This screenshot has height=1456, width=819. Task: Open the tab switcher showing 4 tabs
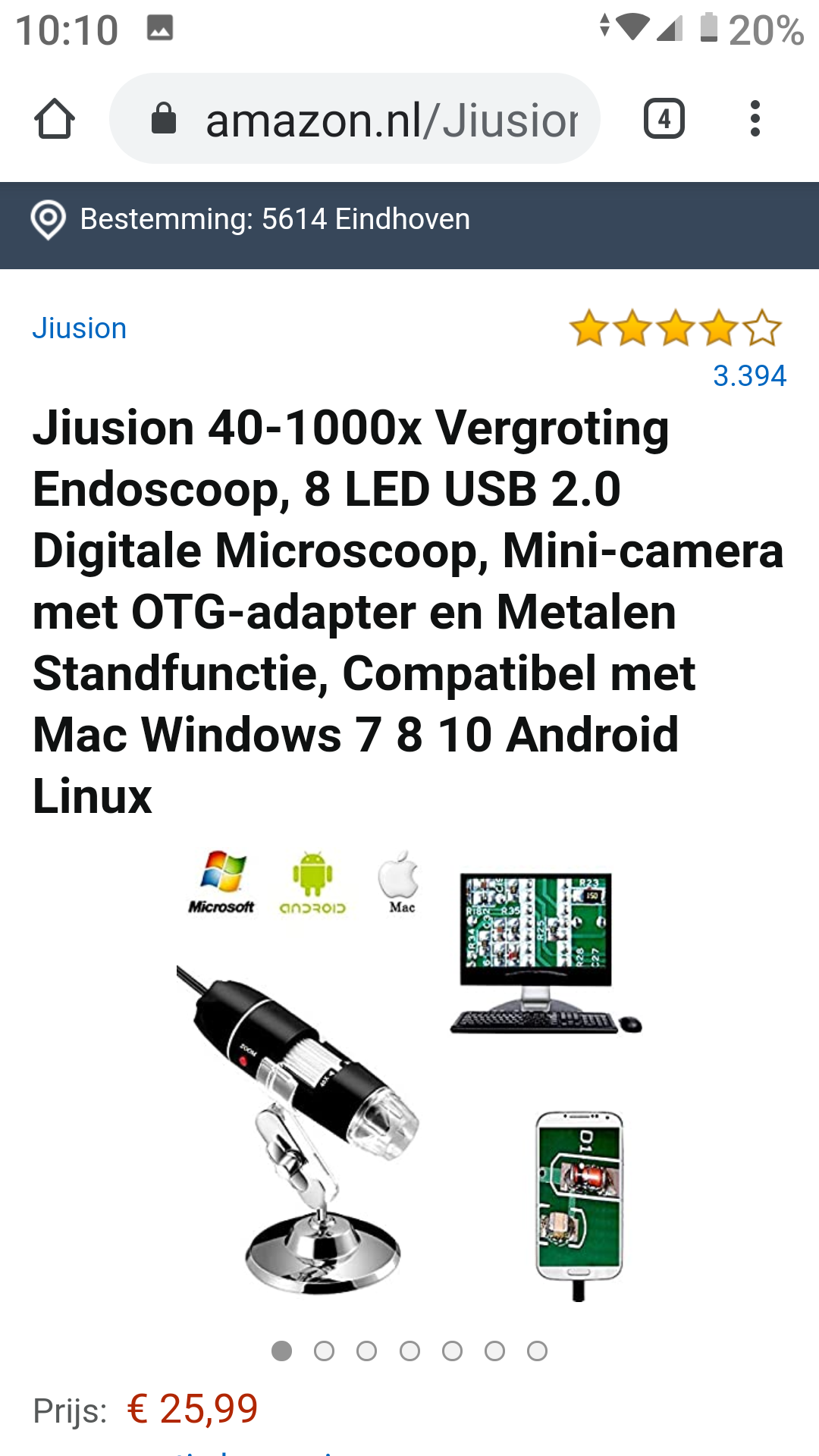click(x=664, y=119)
